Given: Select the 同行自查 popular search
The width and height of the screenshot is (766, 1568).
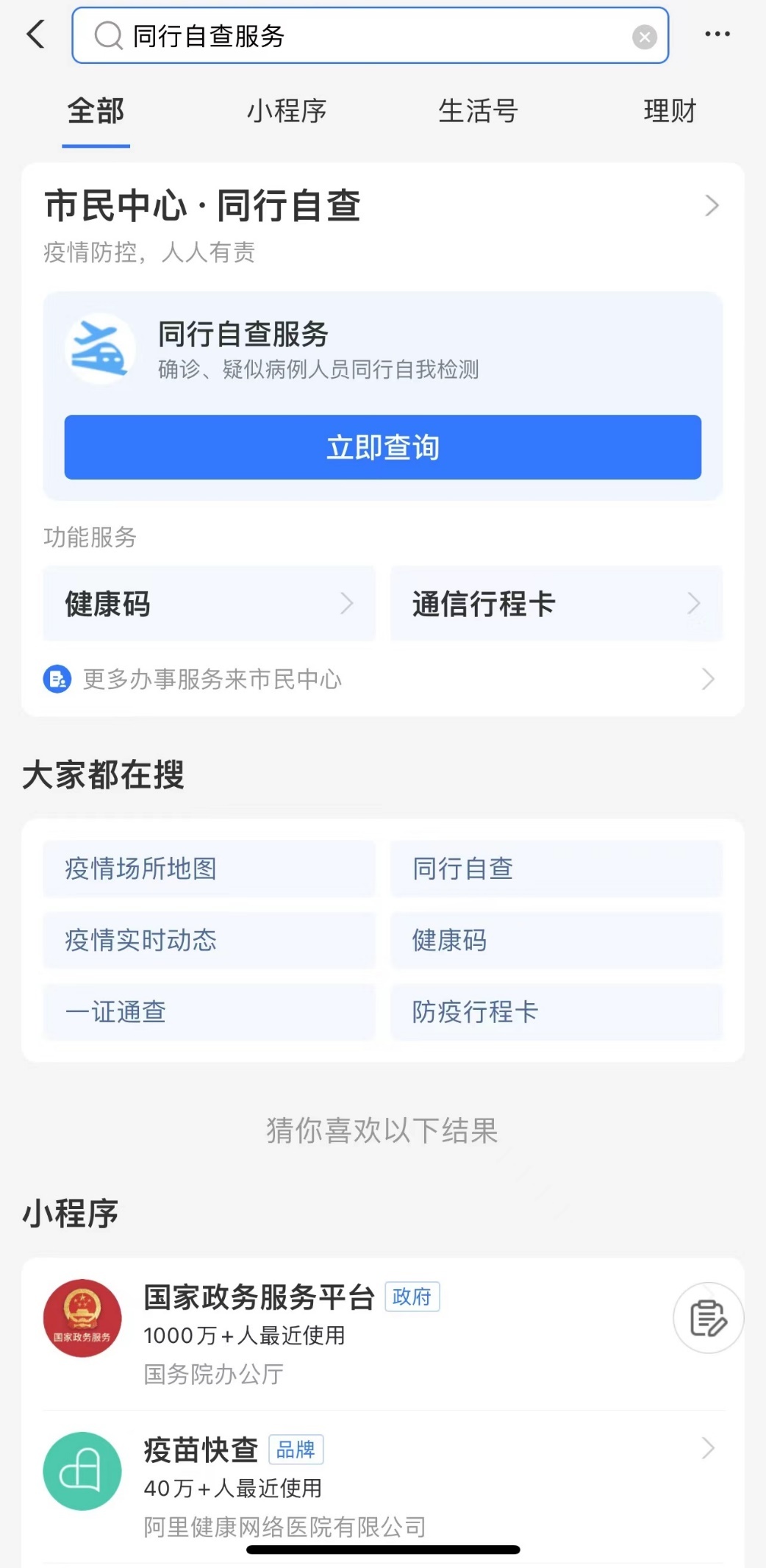Looking at the screenshot, I should 556,869.
